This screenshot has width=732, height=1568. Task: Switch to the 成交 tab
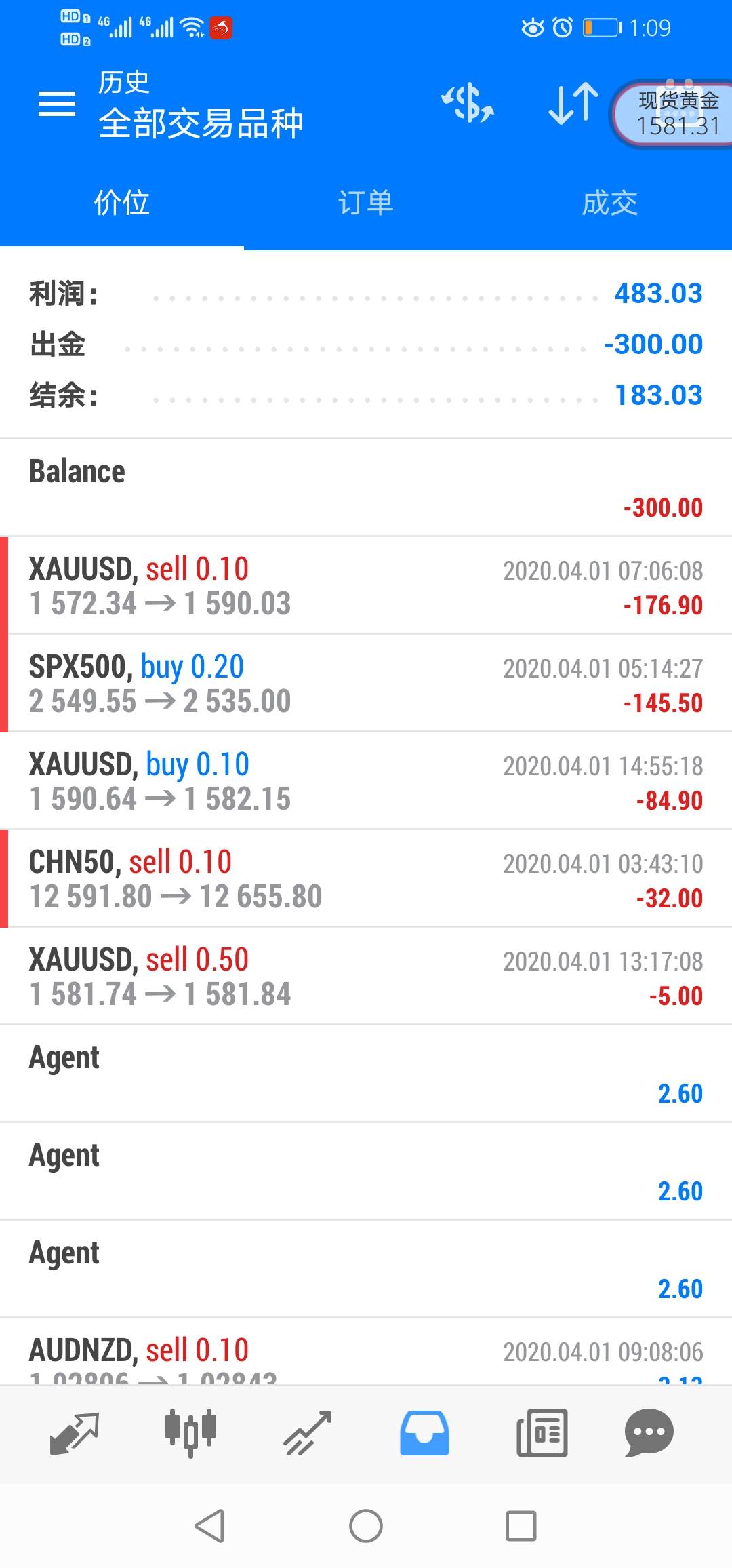[x=610, y=202]
